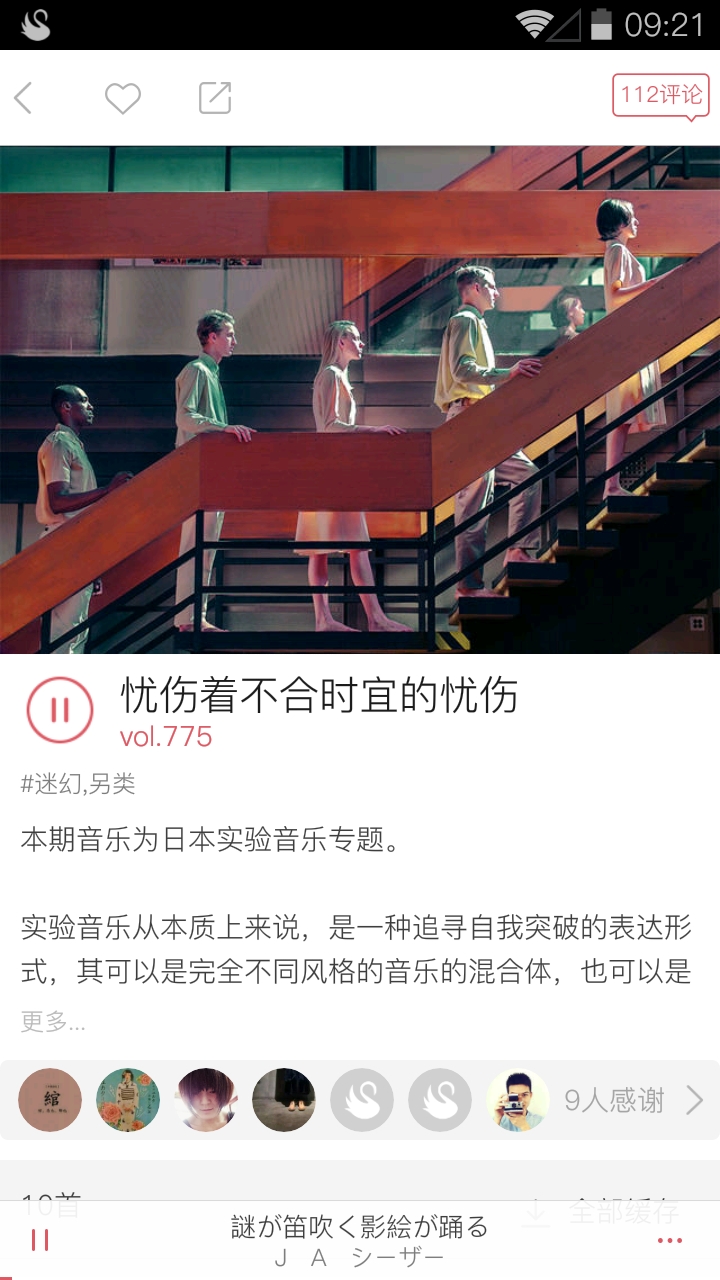Image resolution: width=720 pixels, height=1280 pixels.
Task: Pause playback next to the volume title
Action: pos(60,710)
